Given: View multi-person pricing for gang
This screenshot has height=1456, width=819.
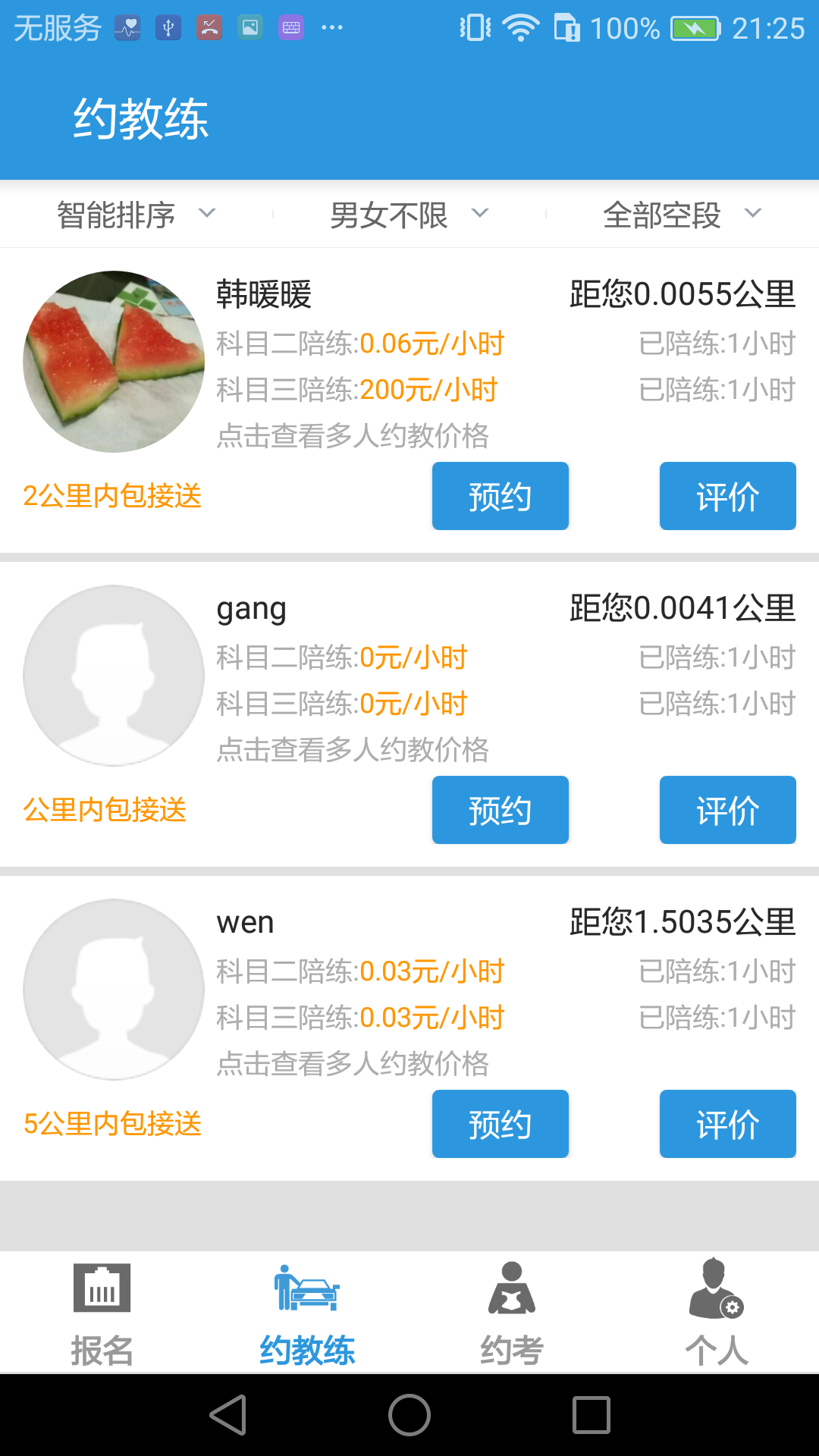Looking at the screenshot, I should point(353,750).
